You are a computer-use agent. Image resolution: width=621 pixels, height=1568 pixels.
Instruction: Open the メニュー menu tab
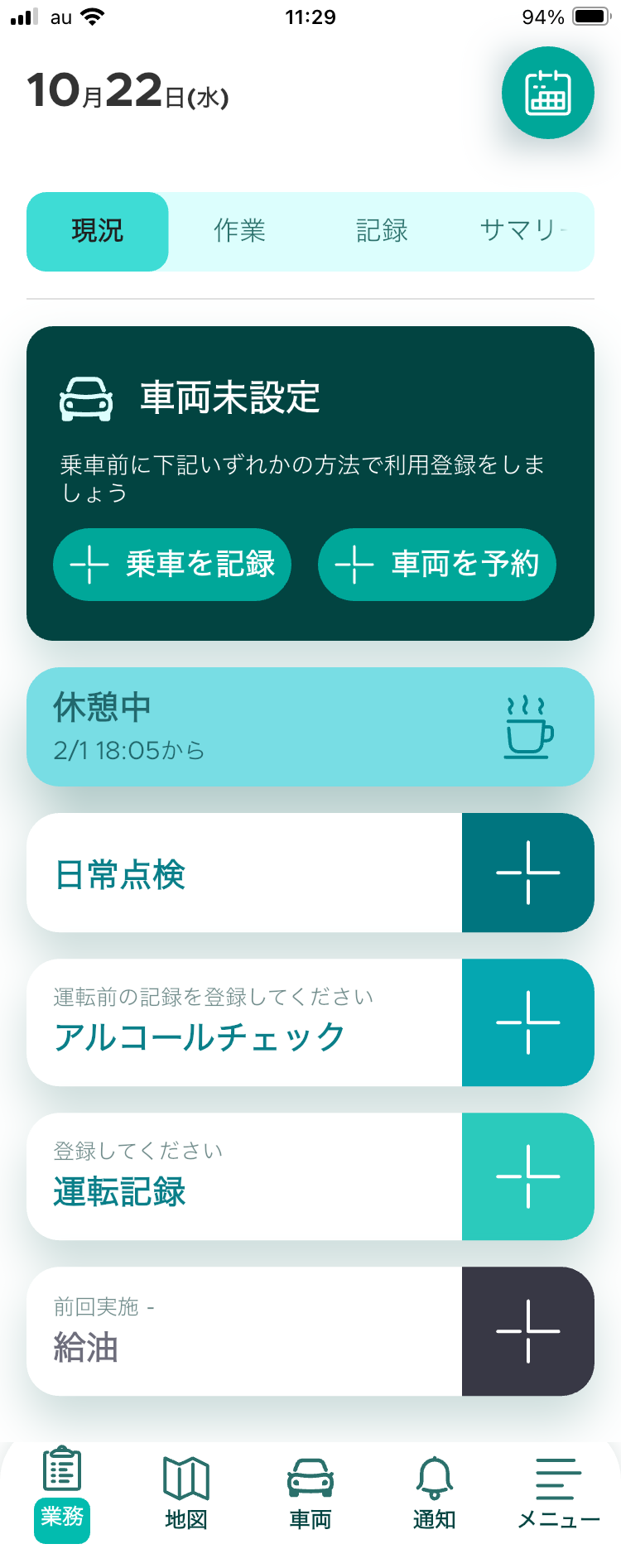[x=559, y=1492]
